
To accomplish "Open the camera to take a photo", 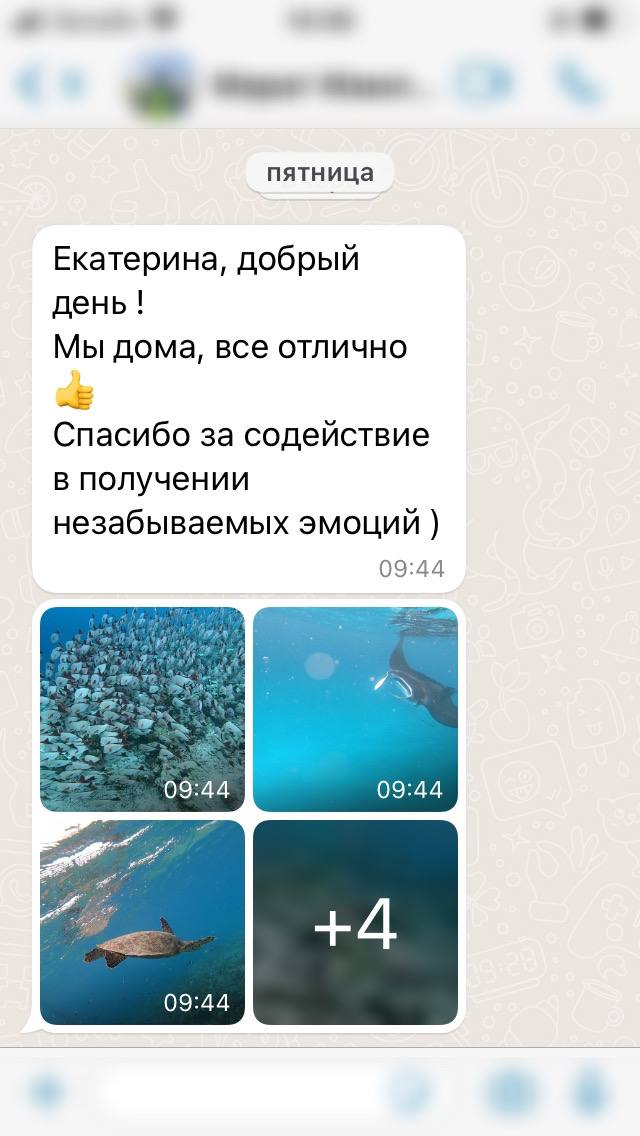I will click(513, 1092).
